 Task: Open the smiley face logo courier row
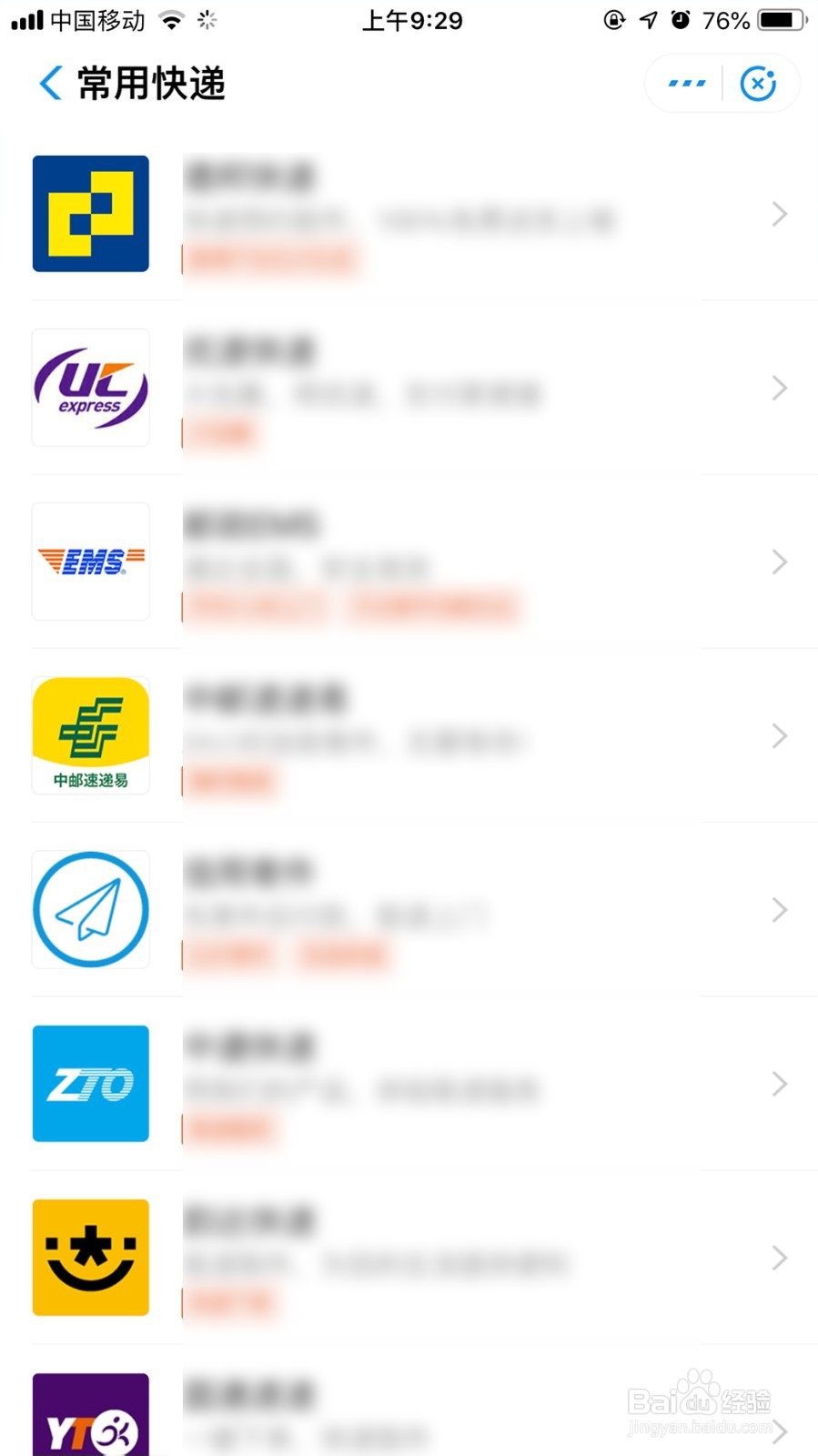pos(409,1258)
